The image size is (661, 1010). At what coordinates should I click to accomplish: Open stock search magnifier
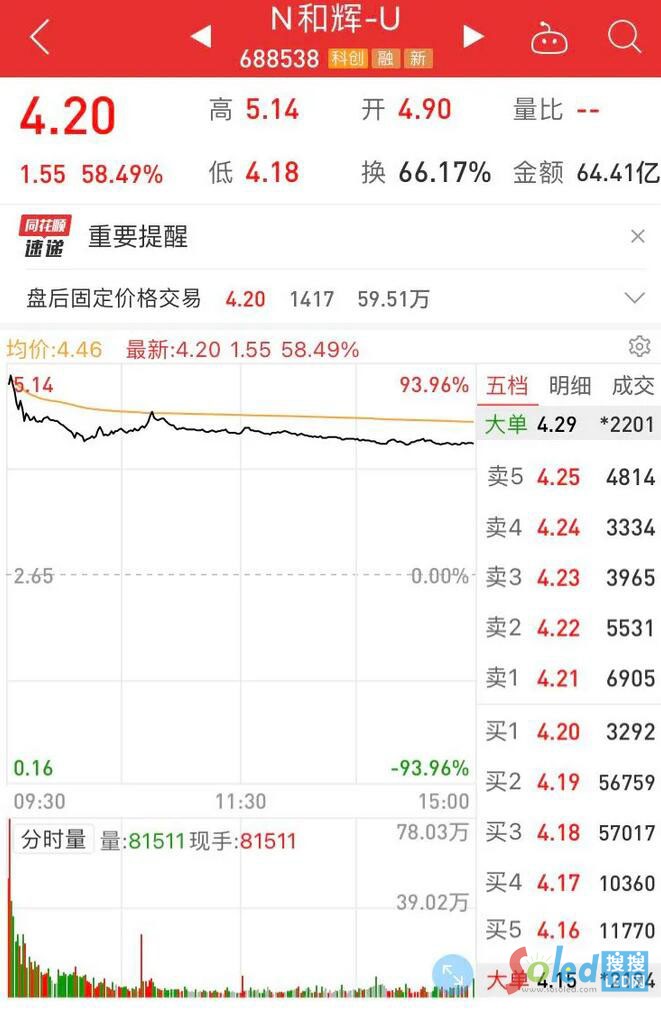coord(624,38)
